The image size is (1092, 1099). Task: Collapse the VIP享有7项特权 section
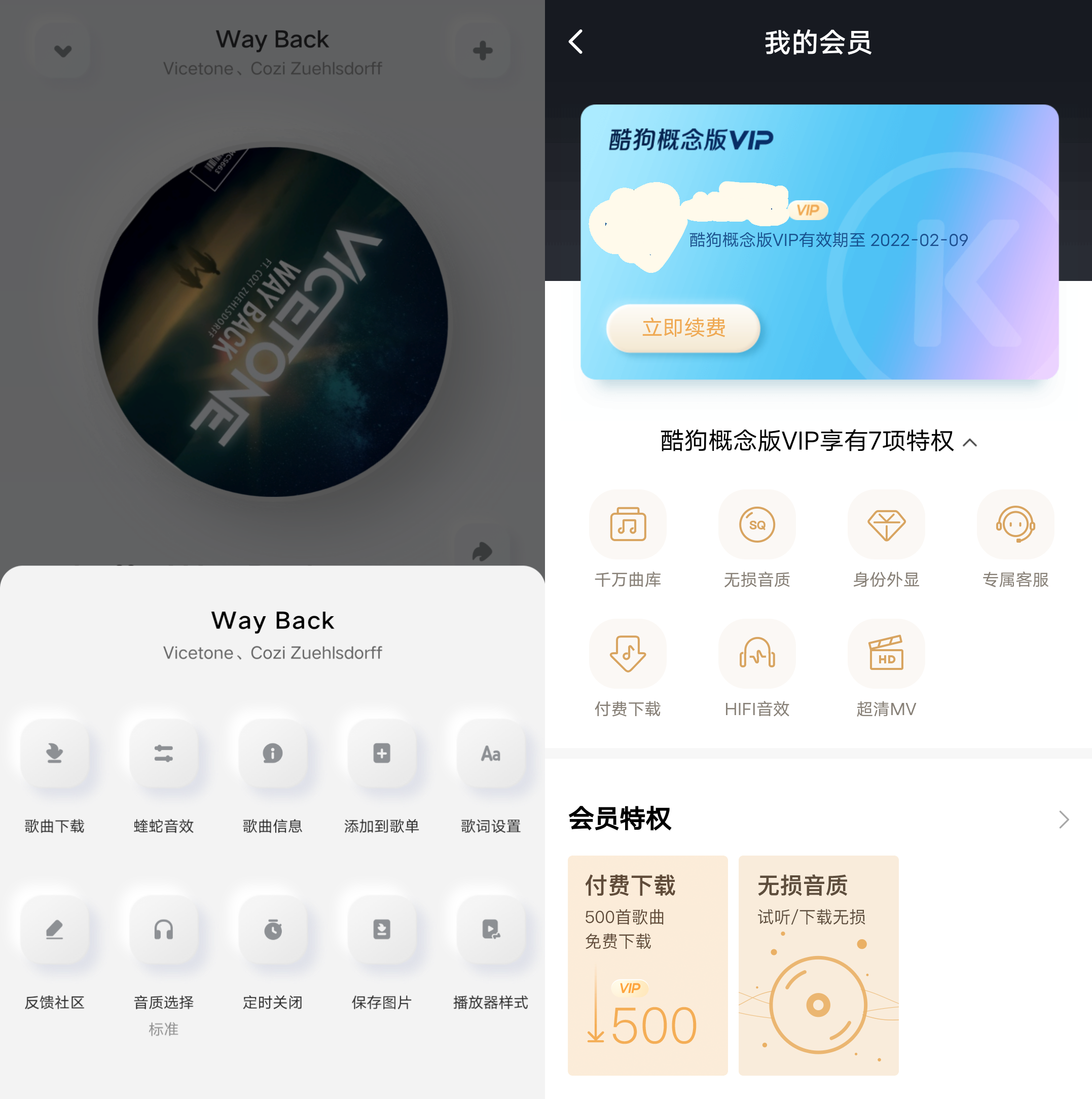pyautogui.click(x=970, y=443)
